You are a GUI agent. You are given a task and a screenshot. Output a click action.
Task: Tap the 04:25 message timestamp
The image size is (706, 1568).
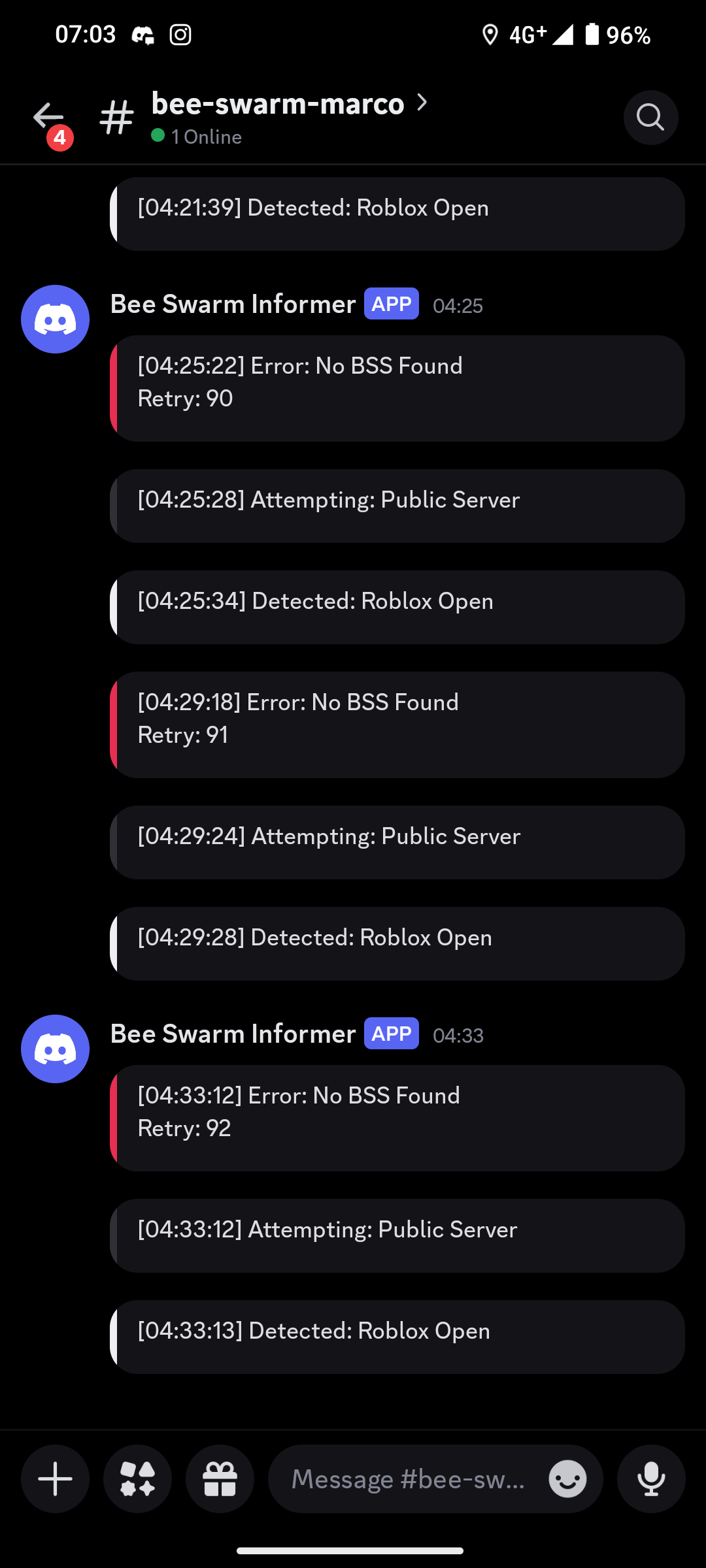(x=458, y=306)
